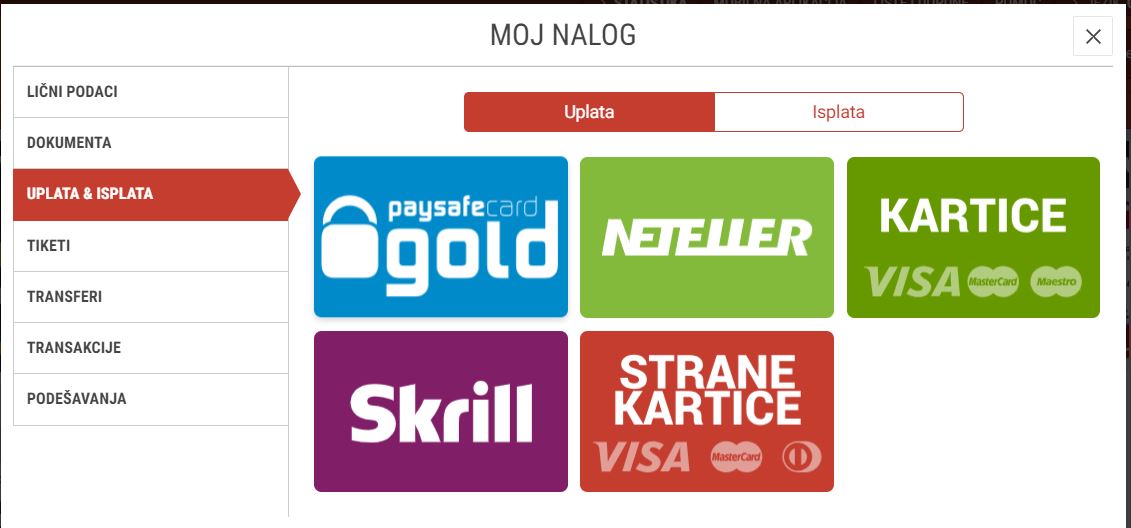The width and height of the screenshot is (1131, 528).
Task: Open Podešavanja settings
Action: [150, 399]
